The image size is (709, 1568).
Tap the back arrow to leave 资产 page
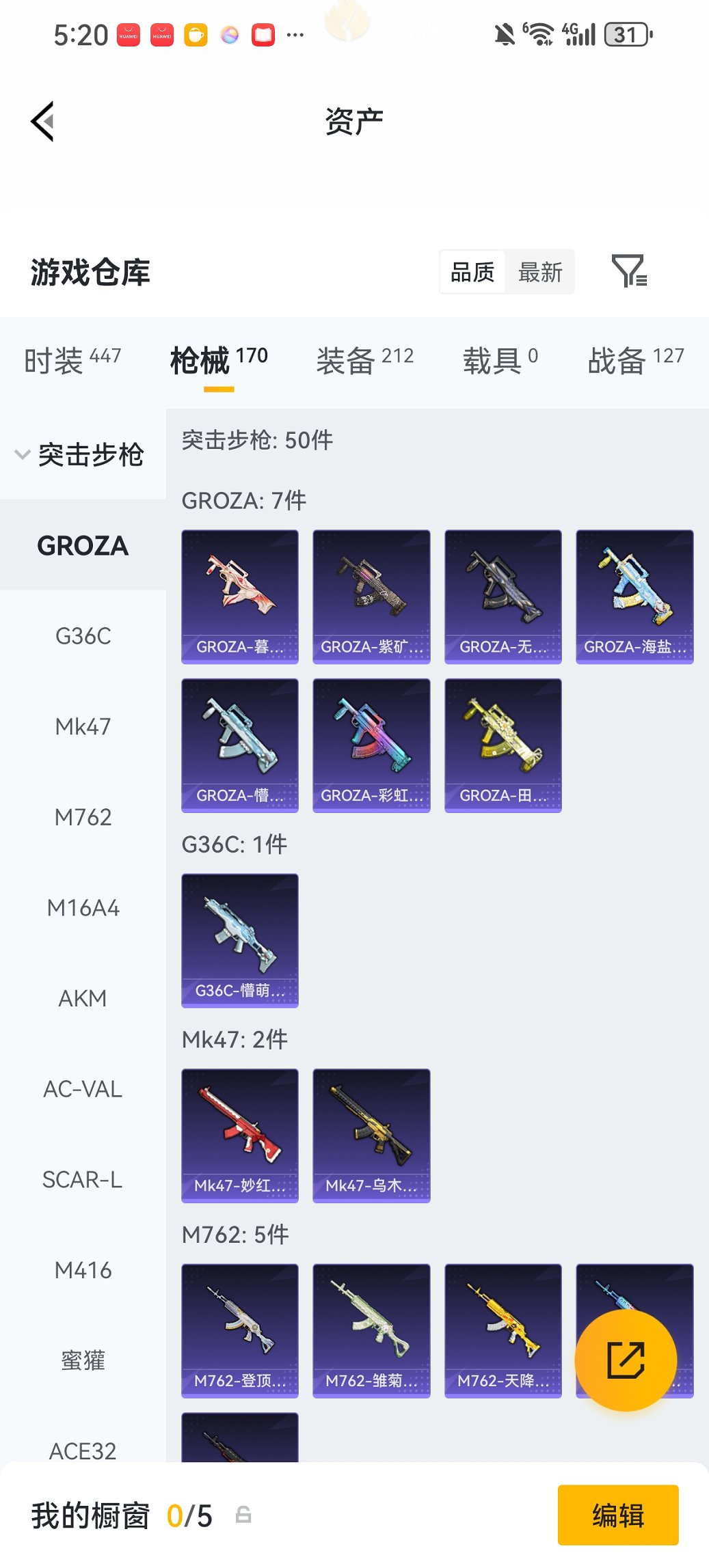click(44, 120)
